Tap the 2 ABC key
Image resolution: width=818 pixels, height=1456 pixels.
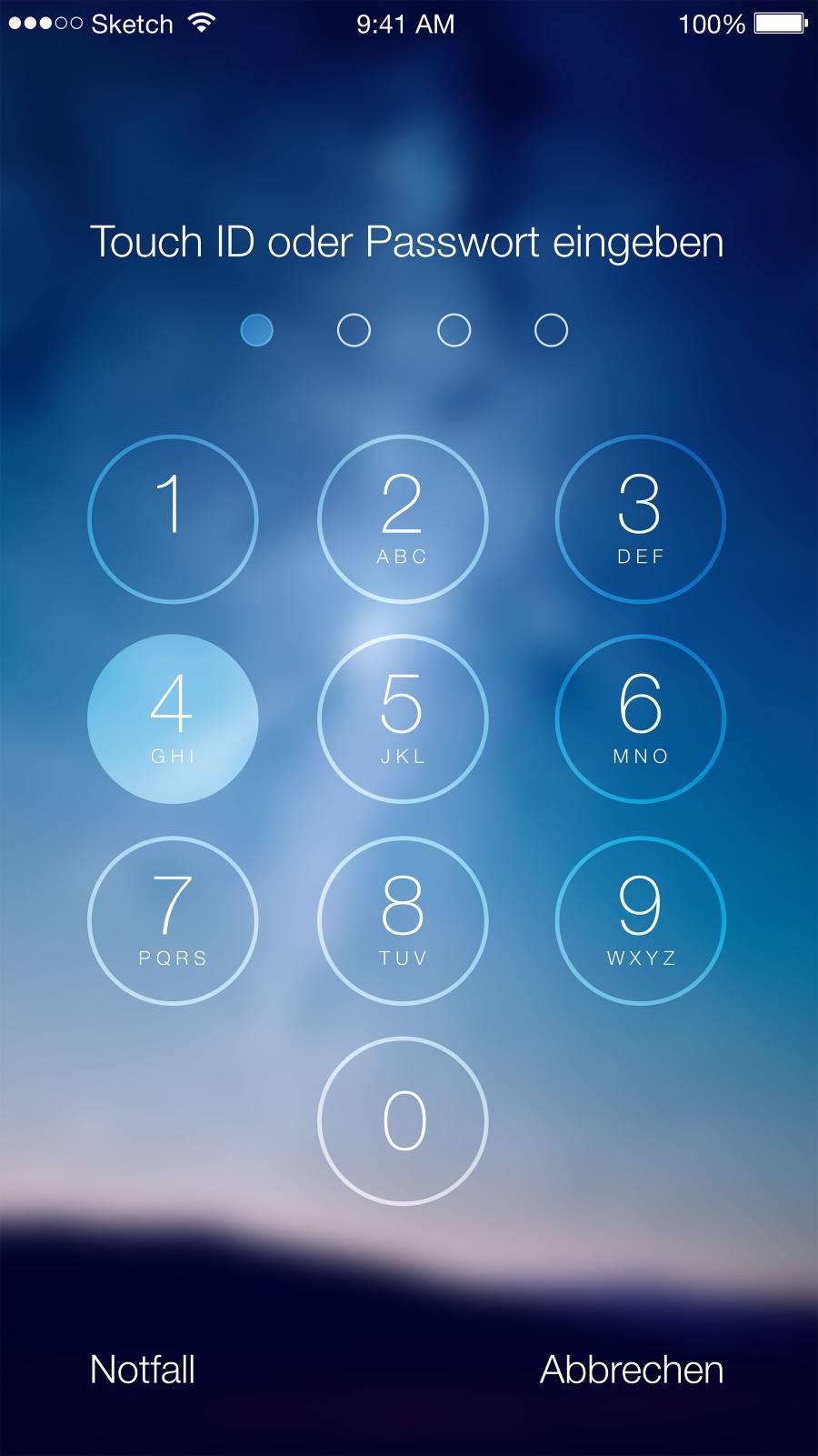pos(403,519)
